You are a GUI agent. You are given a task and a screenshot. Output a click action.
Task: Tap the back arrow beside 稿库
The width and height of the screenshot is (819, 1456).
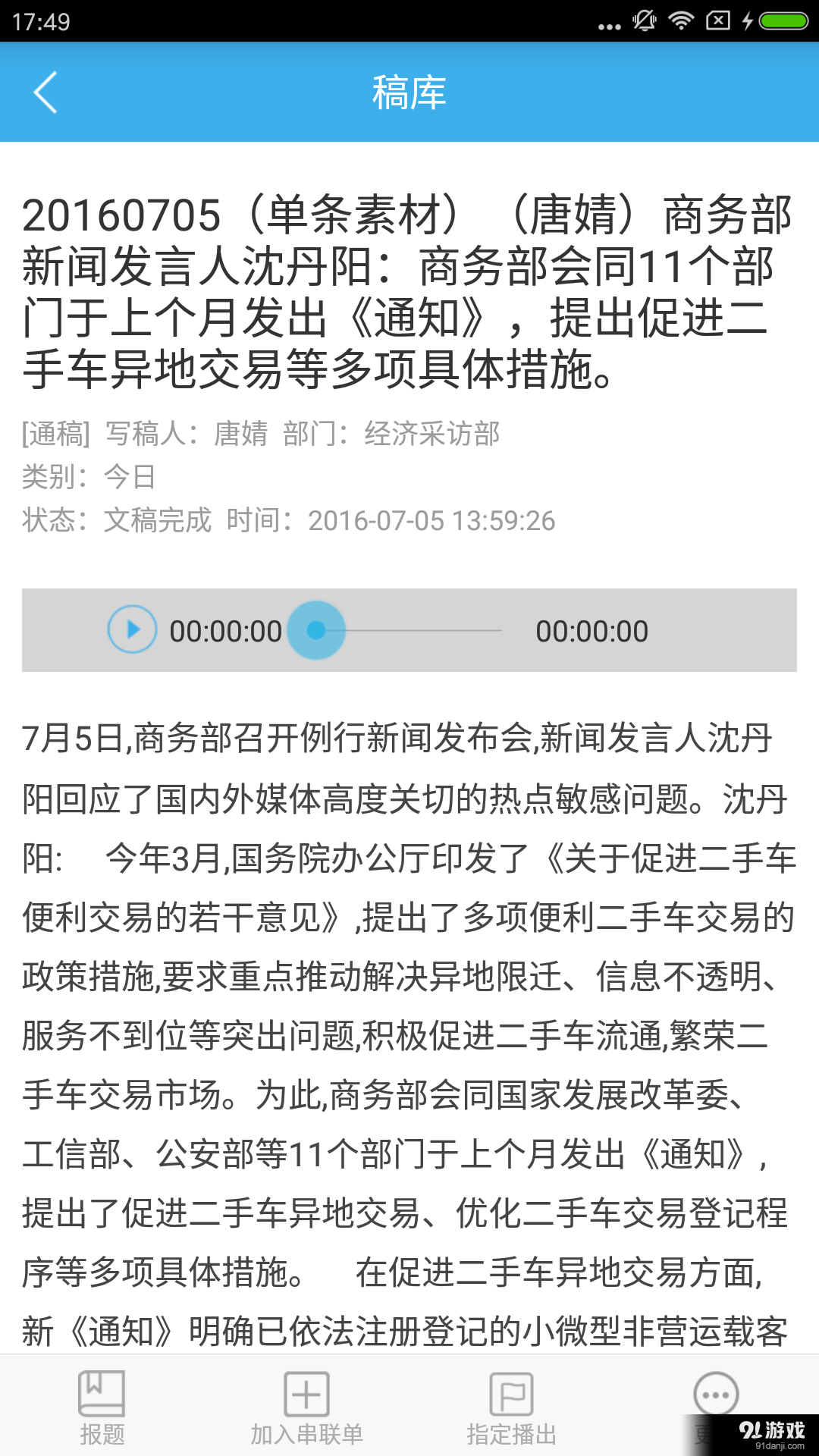[x=45, y=93]
